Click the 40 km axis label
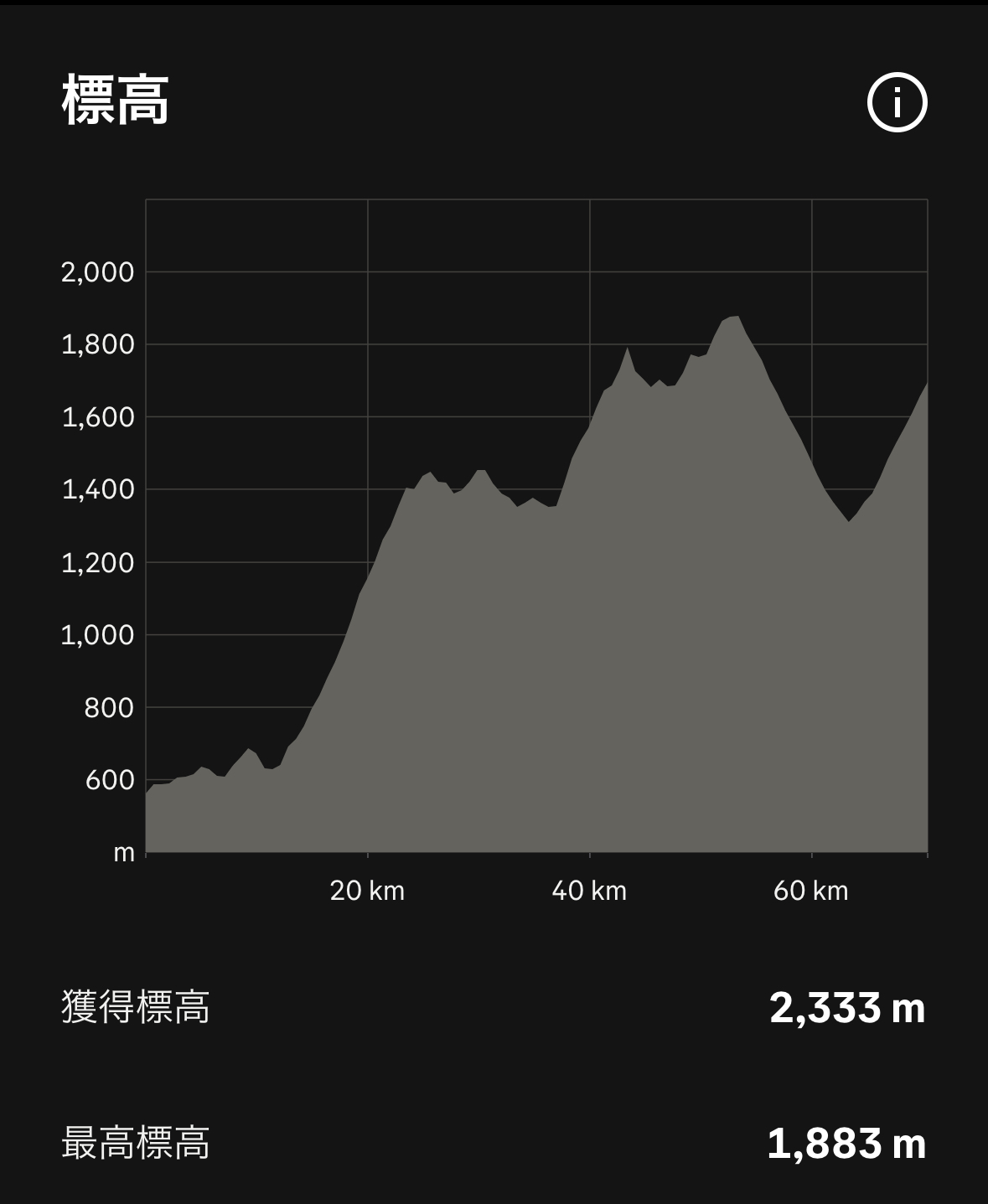 click(x=589, y=891)
